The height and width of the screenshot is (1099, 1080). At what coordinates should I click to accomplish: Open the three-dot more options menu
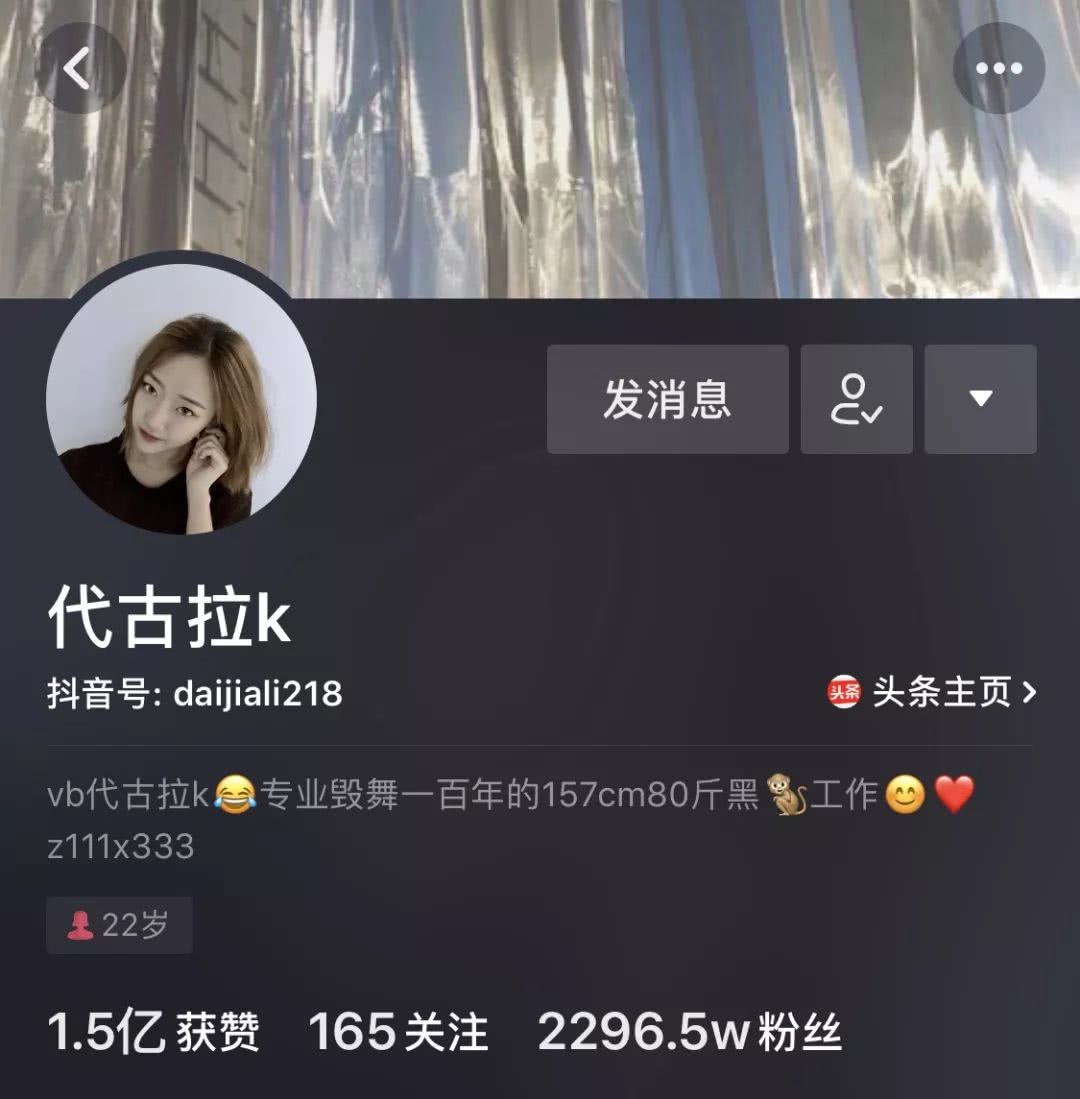[998, 68]
